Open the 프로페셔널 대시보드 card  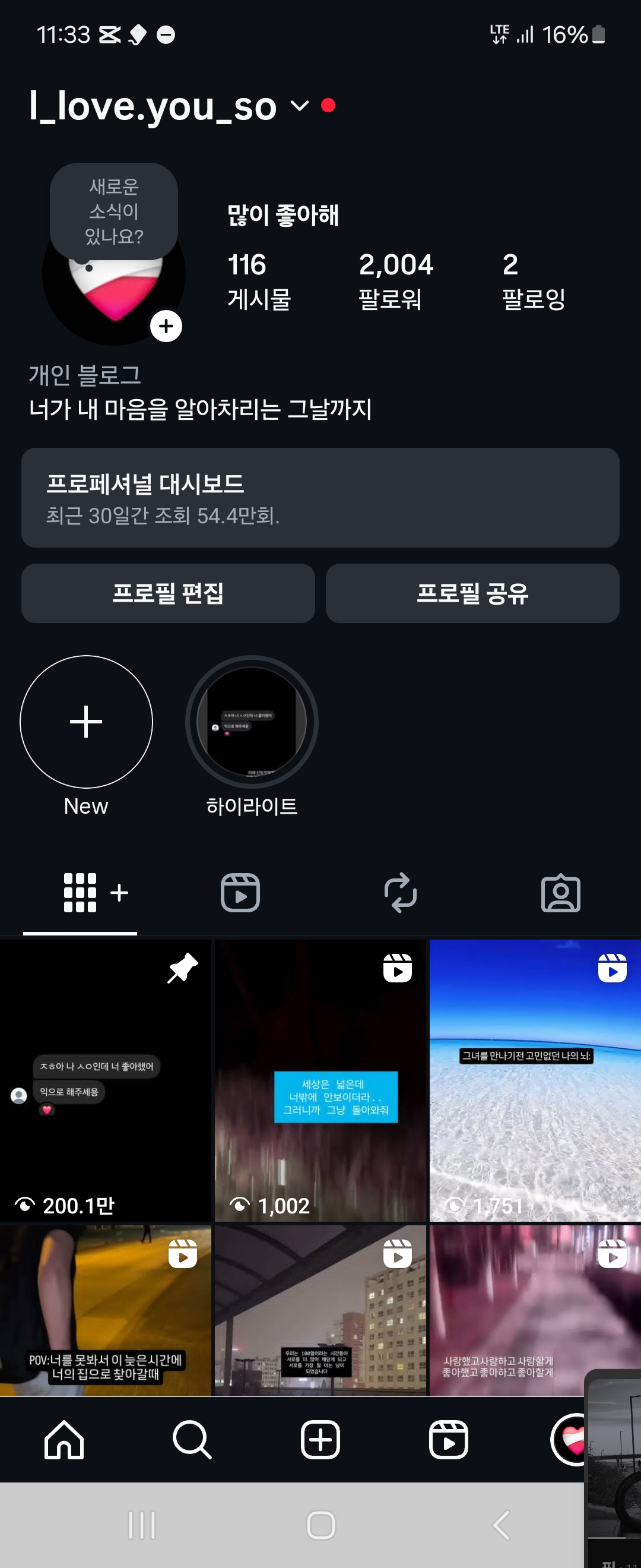point(320,497)
